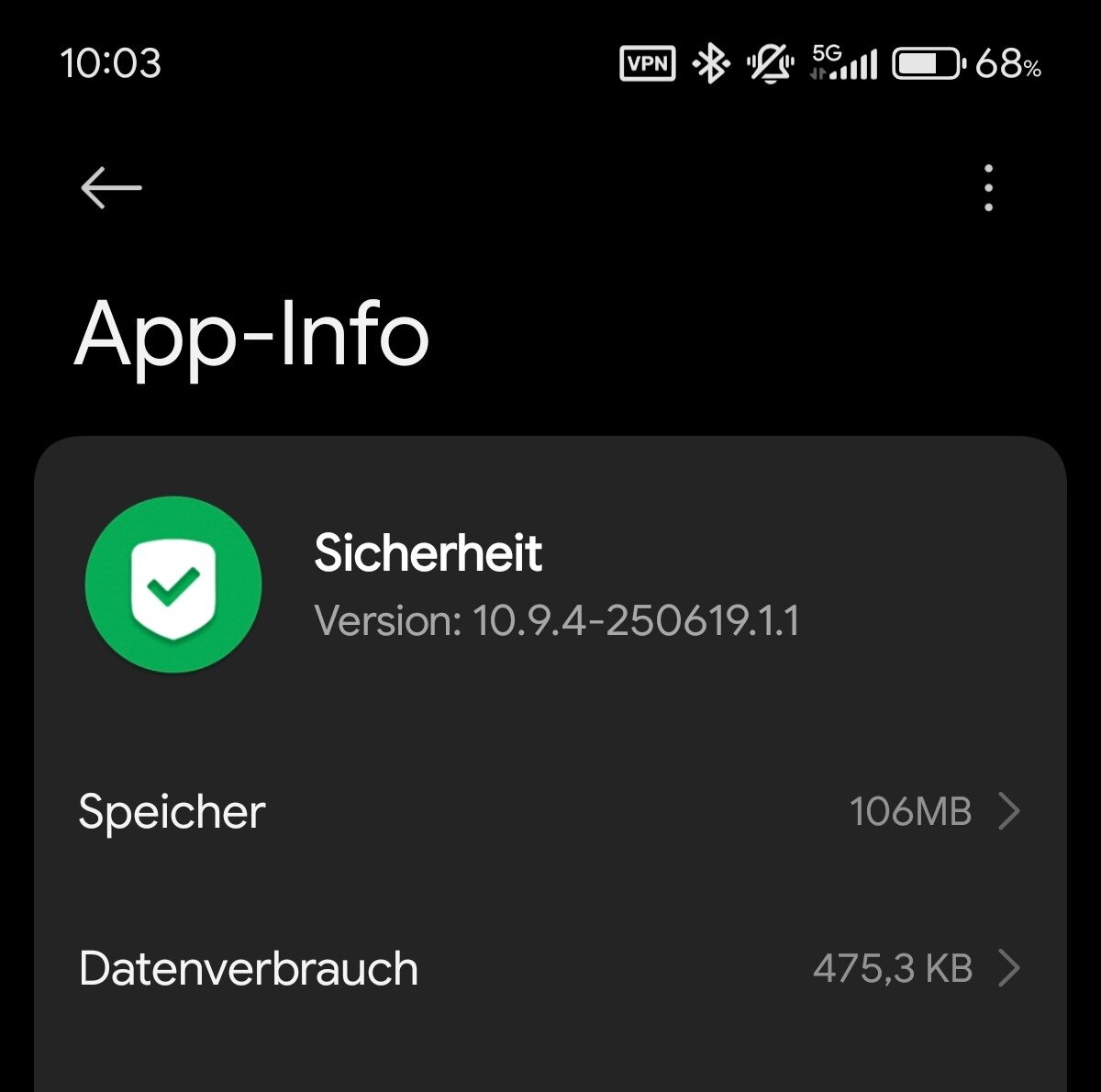Open the Datenverbrauch row
The width and height of the screenshot is (1101, 1092).
(550, 969)
